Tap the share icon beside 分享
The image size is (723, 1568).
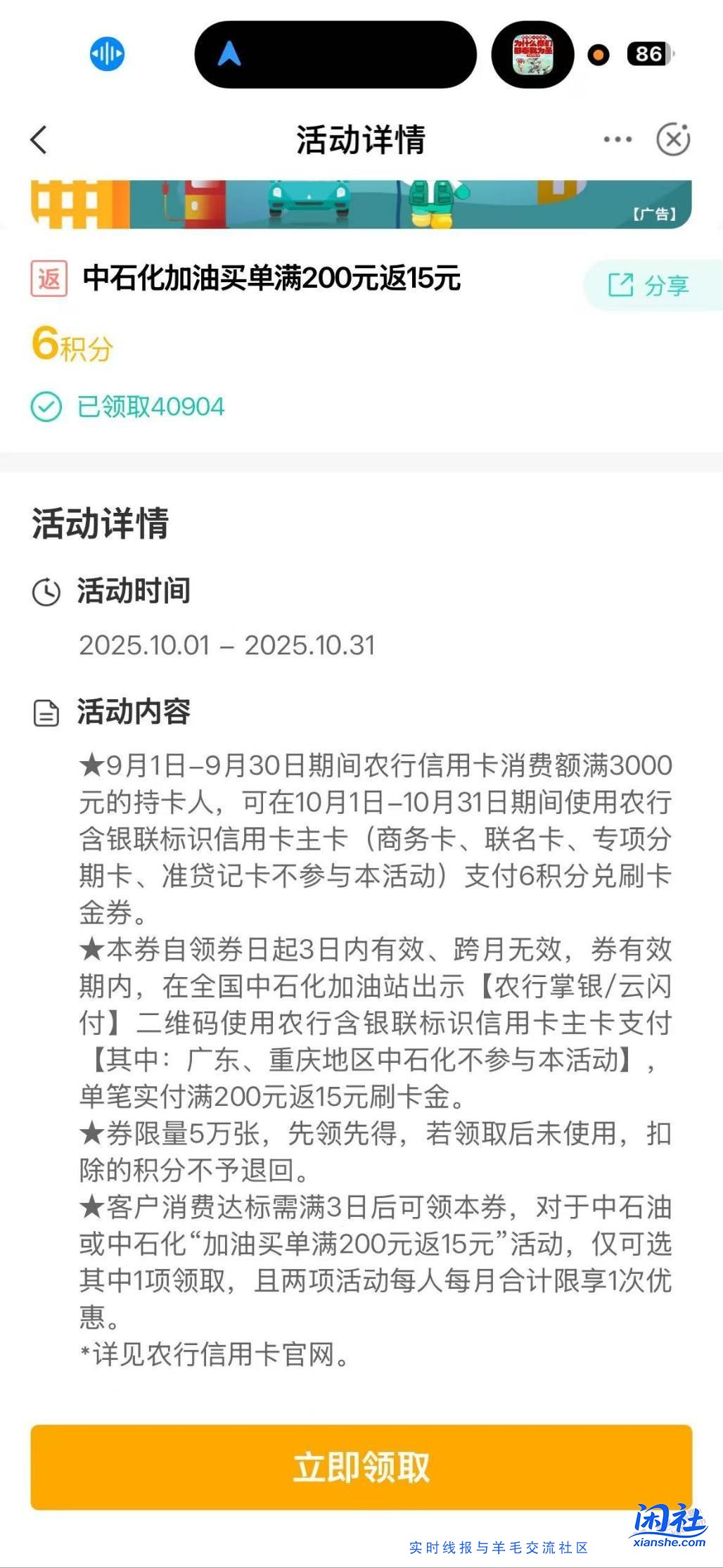pos(621,284)
